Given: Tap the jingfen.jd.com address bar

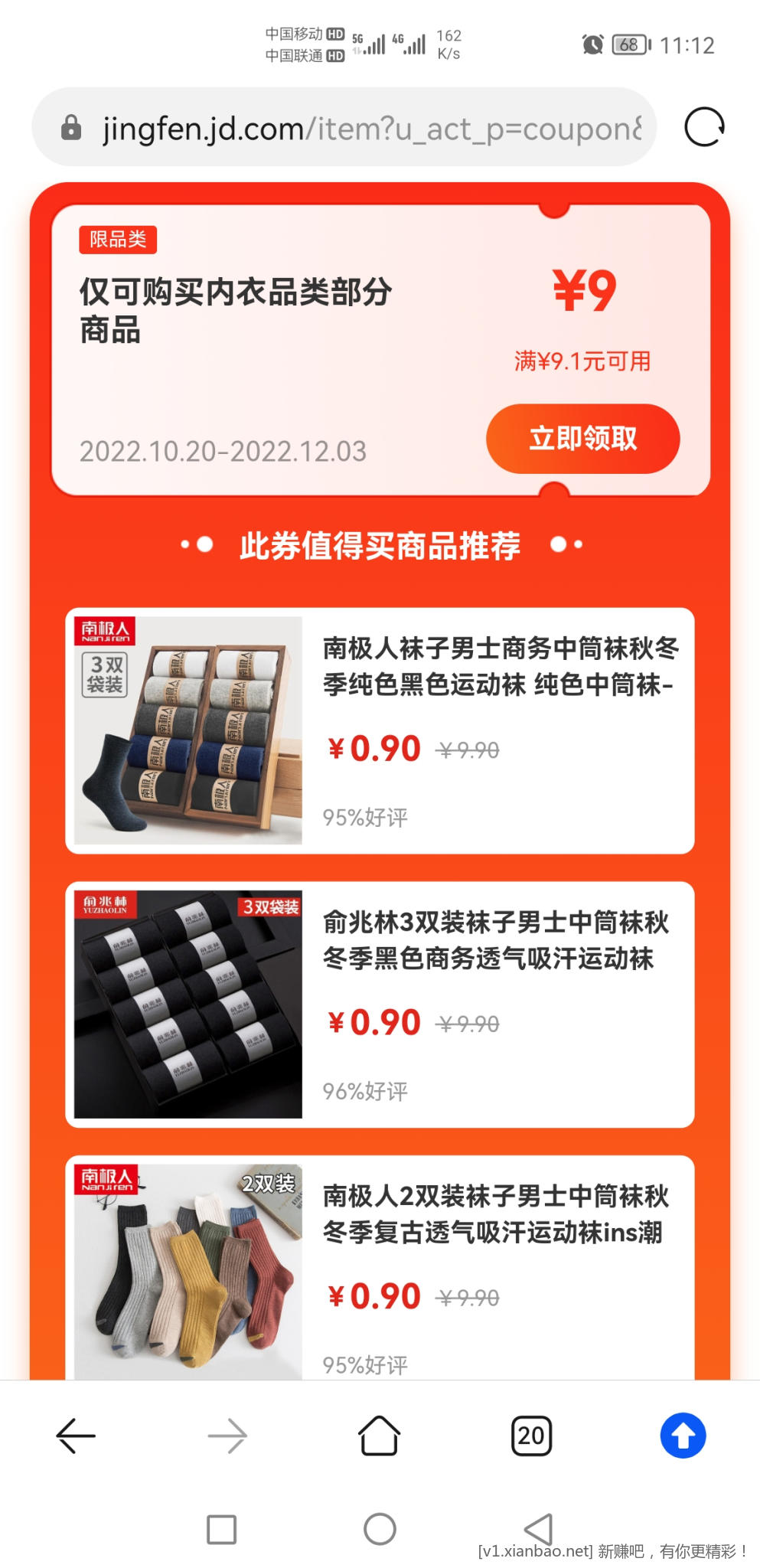Looking at the screenshot, I should pyautogui.click(x=360, y=129).
